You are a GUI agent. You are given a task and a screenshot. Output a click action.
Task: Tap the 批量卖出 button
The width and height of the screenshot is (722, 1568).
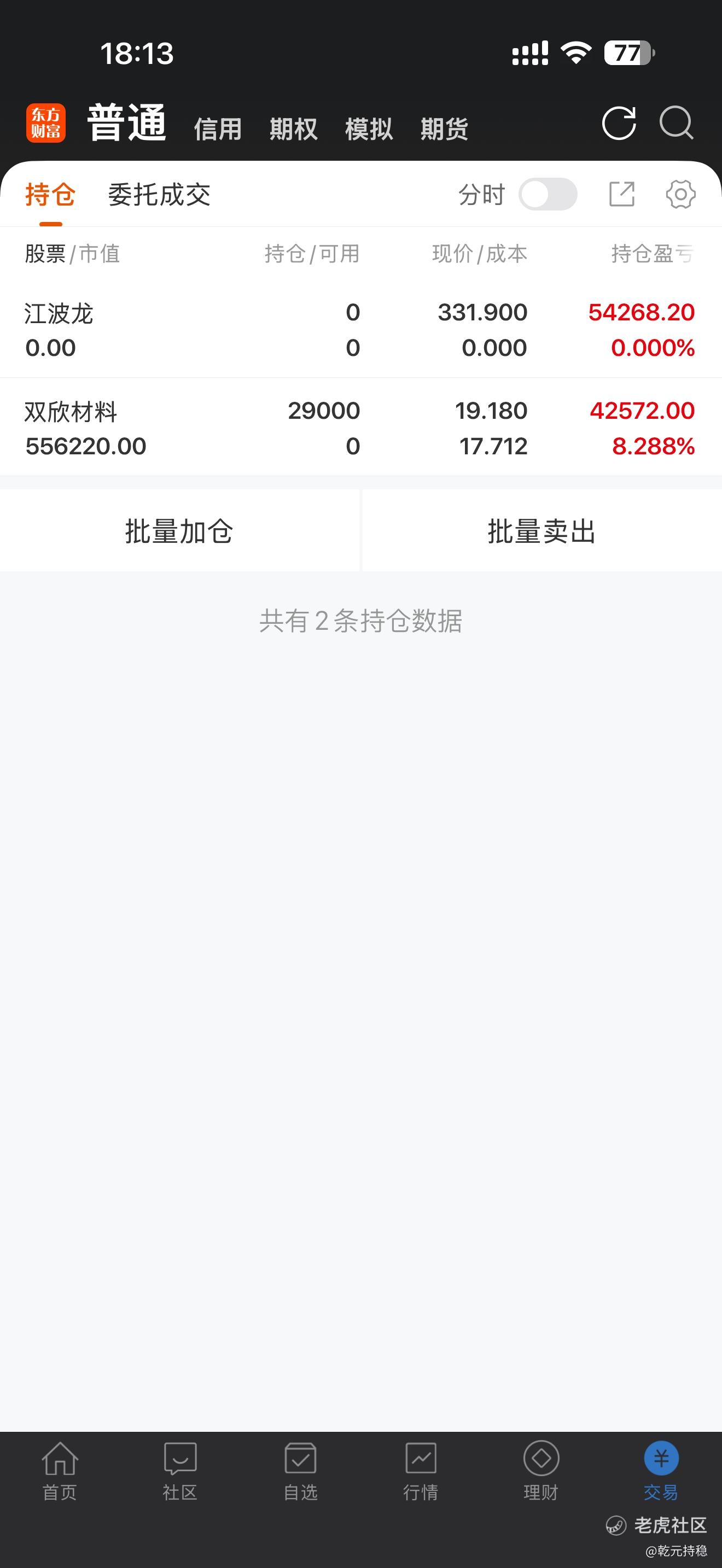[541, 531]
